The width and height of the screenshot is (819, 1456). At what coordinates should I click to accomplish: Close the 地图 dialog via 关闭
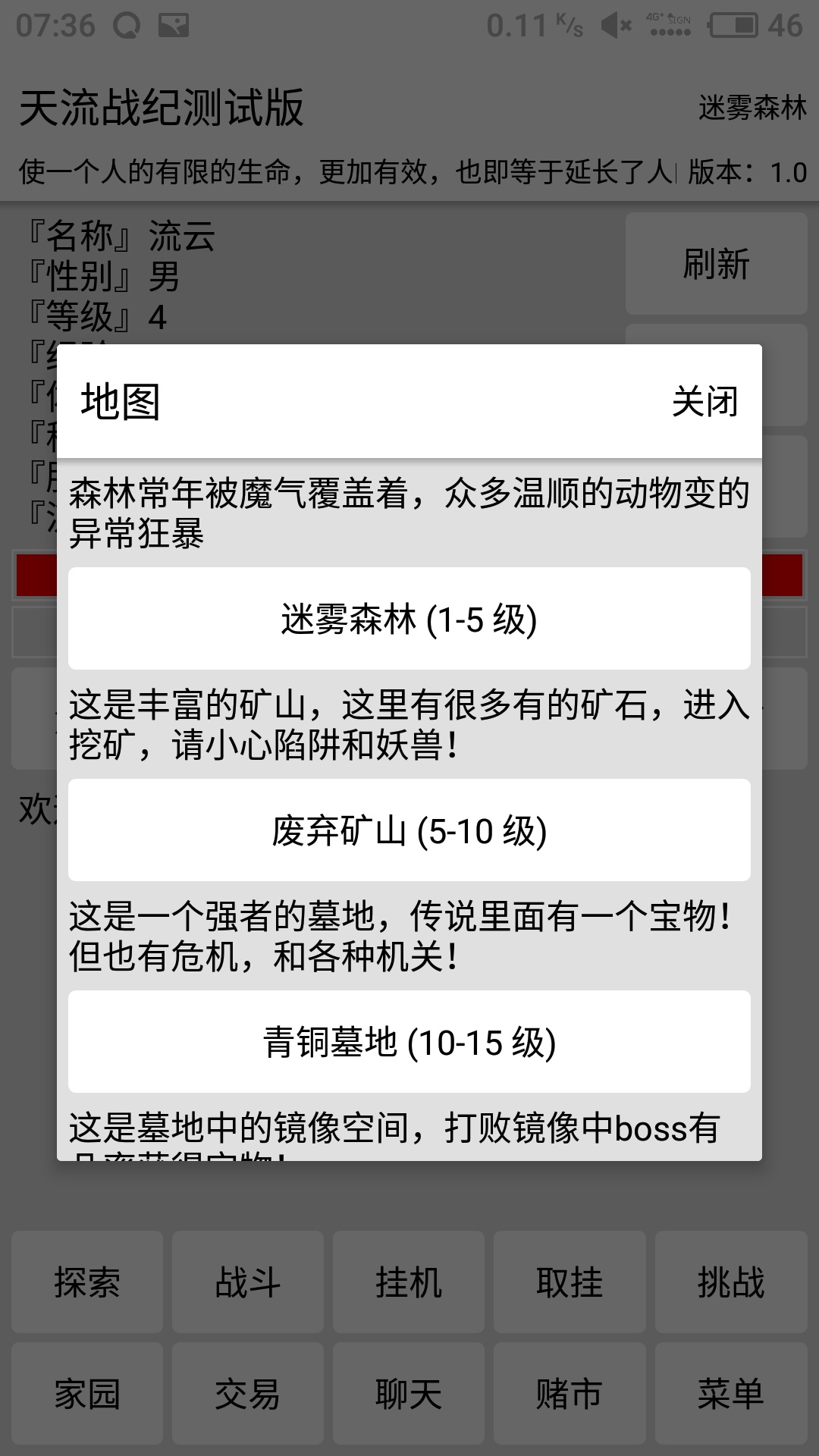(704, 401)
